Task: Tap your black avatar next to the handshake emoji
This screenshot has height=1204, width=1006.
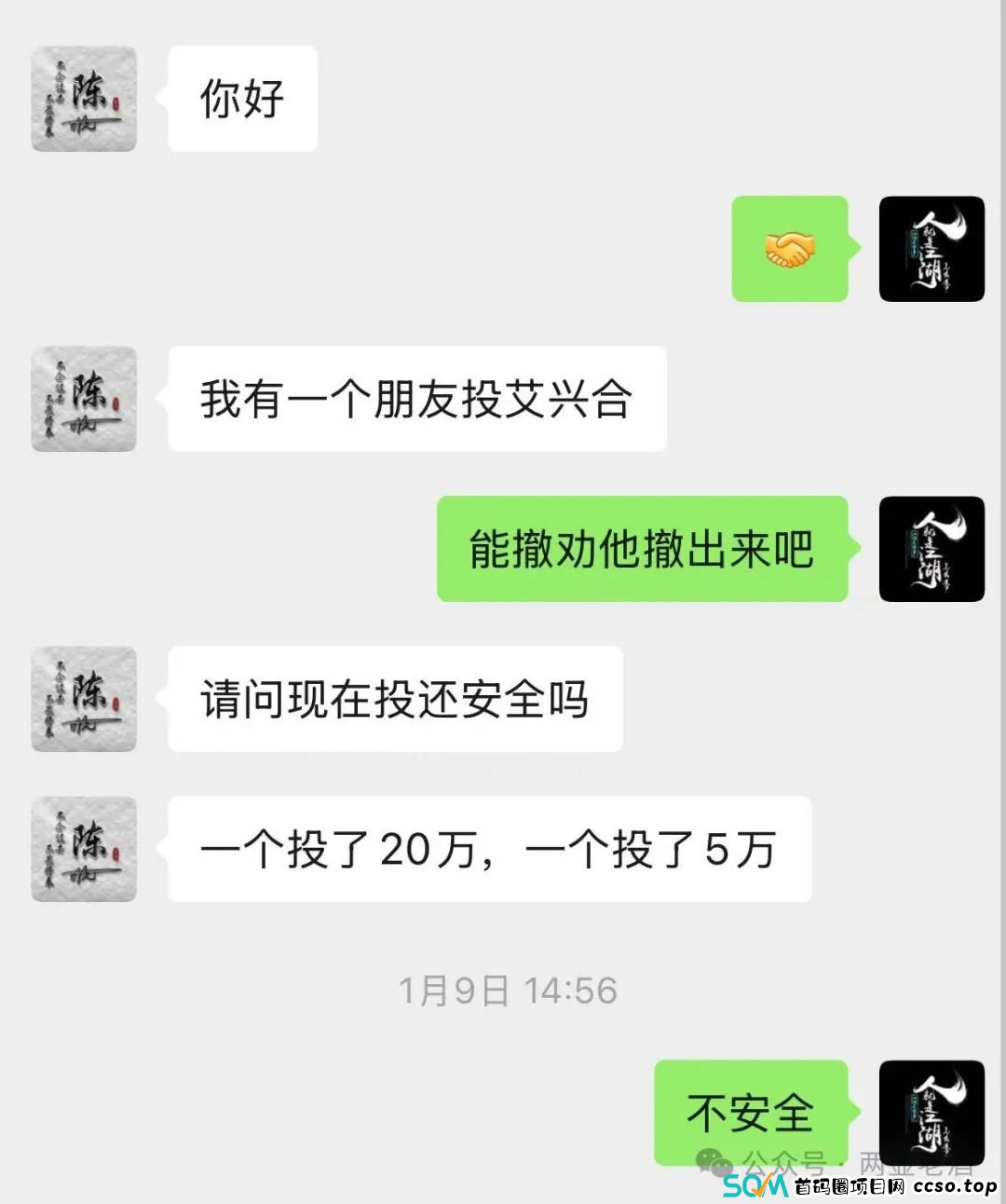Action: point(931,250)
